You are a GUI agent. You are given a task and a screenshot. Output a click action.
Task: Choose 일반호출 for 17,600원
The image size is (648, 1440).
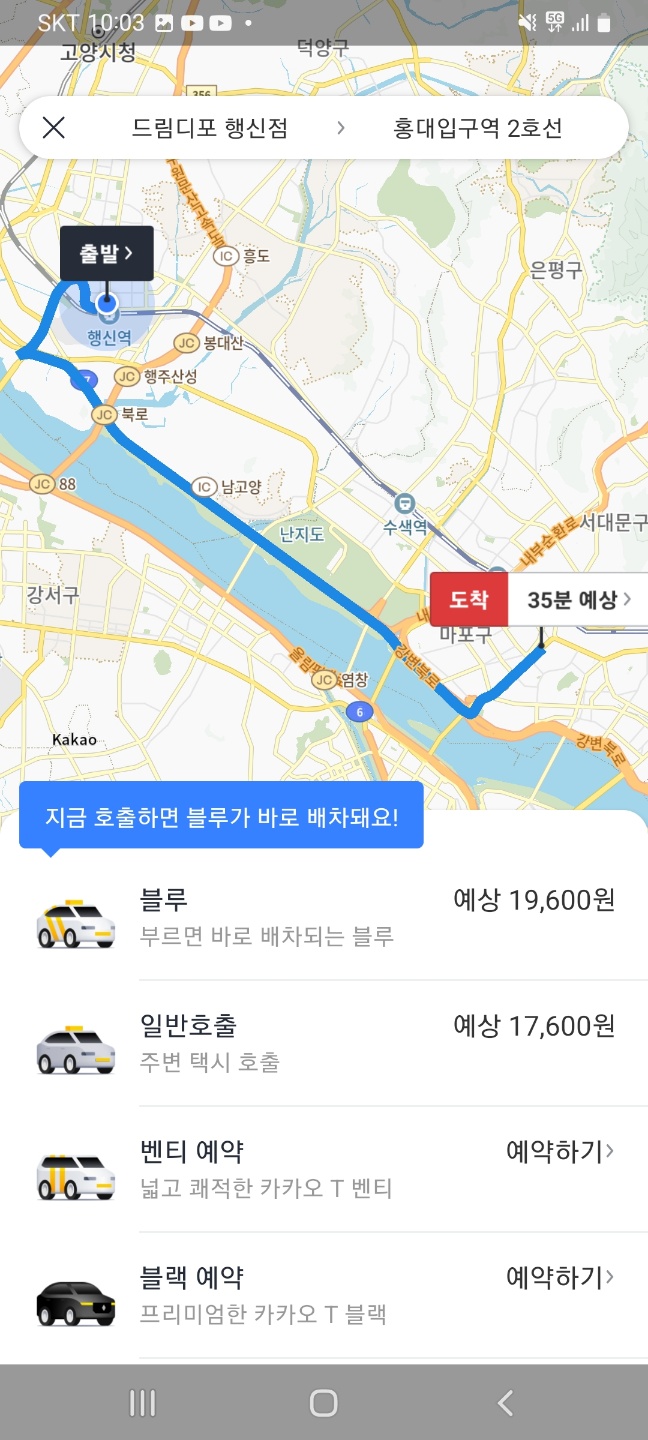(x=324, y=1043)
